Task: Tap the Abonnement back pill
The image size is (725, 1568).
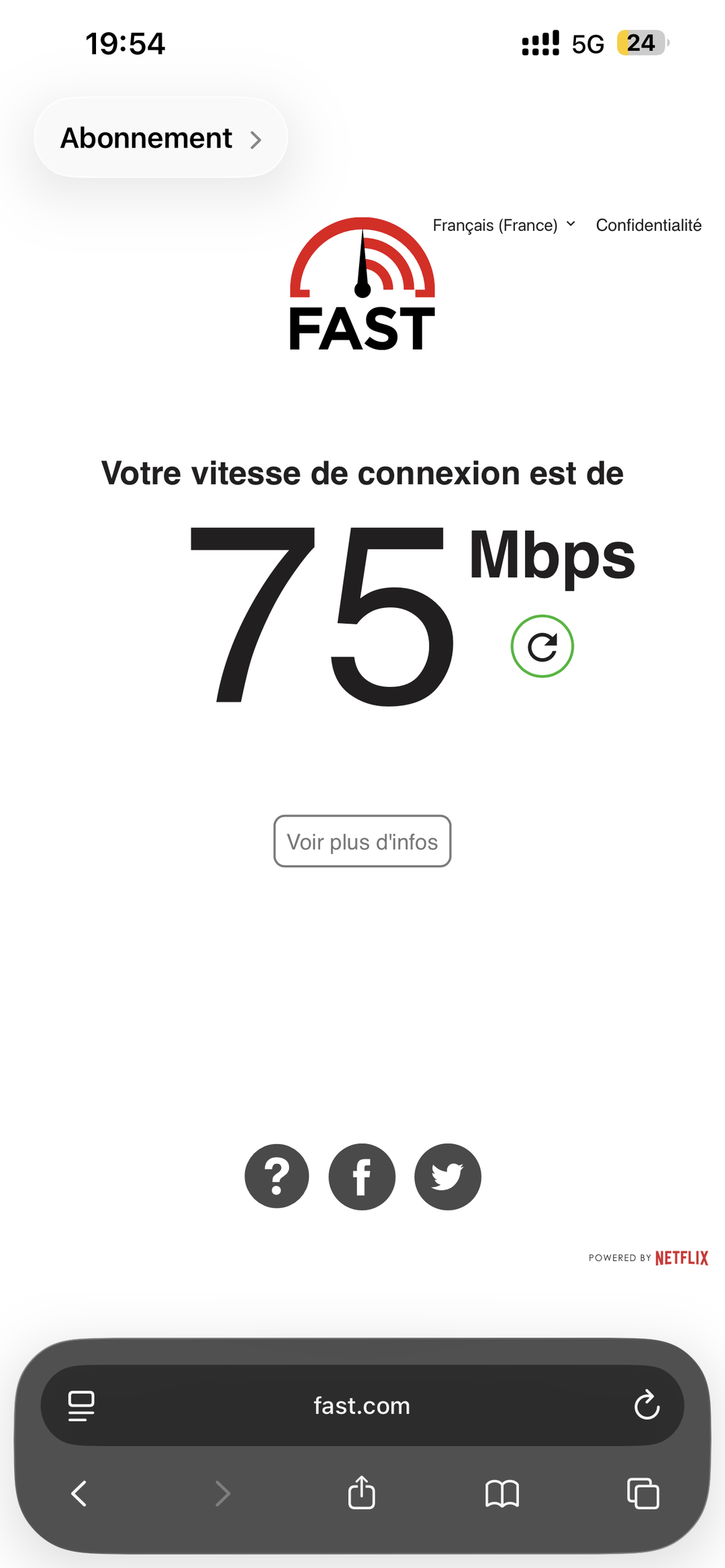Action: click(160, 138)
